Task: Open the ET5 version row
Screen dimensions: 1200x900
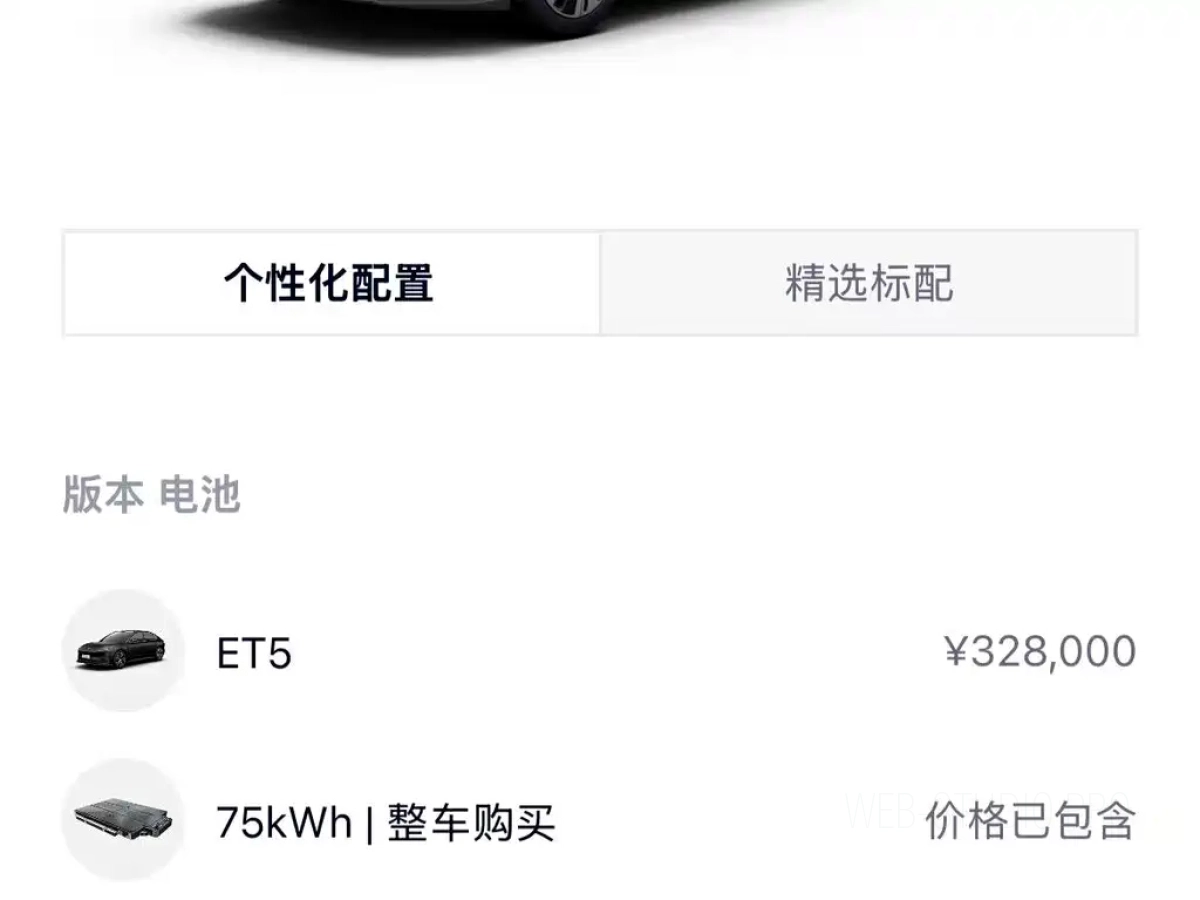Action: [598, 652]
